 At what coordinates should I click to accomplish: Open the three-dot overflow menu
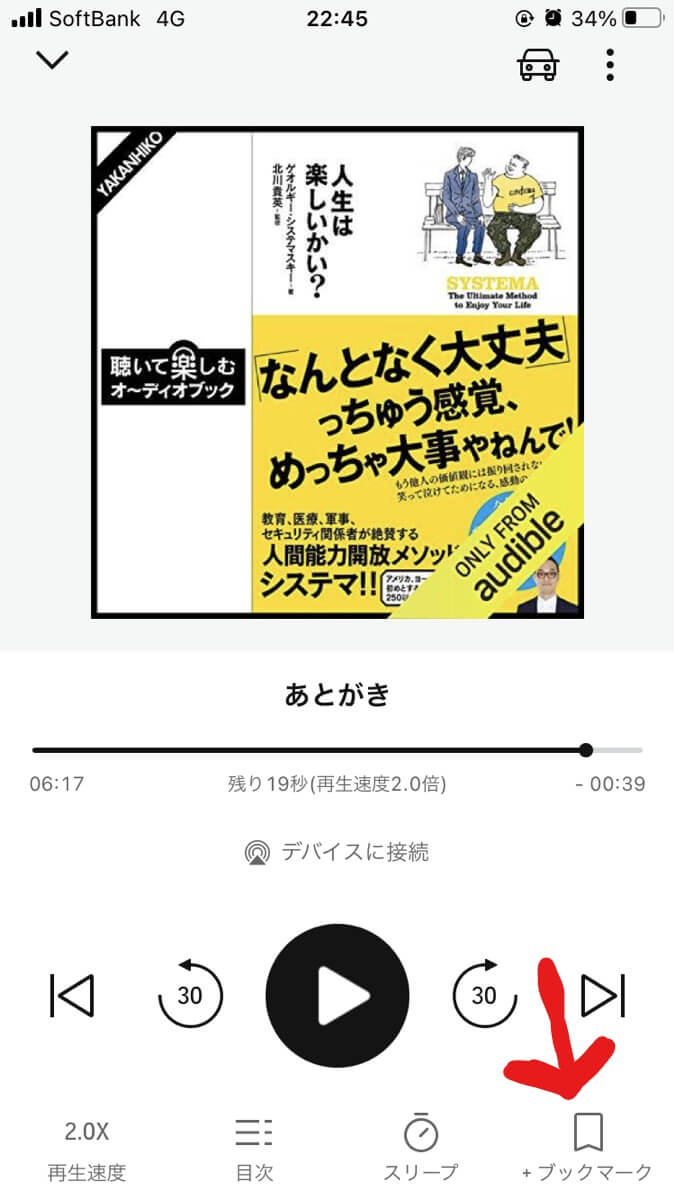pos(610,63)
